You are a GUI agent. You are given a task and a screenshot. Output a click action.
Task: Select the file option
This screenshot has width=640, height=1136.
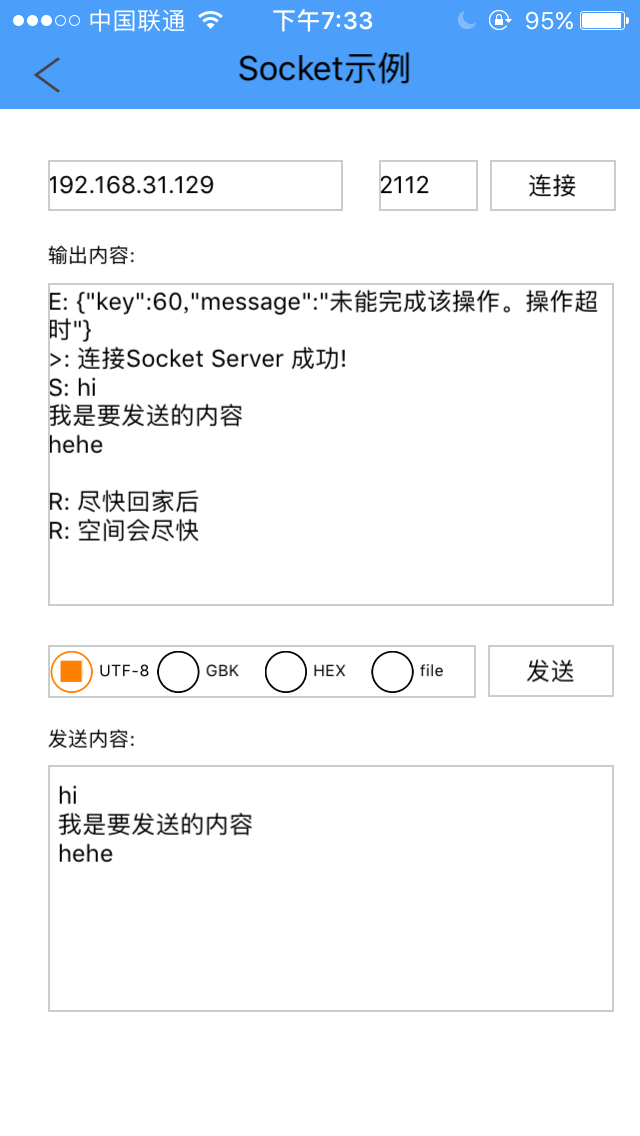[392, 671]
